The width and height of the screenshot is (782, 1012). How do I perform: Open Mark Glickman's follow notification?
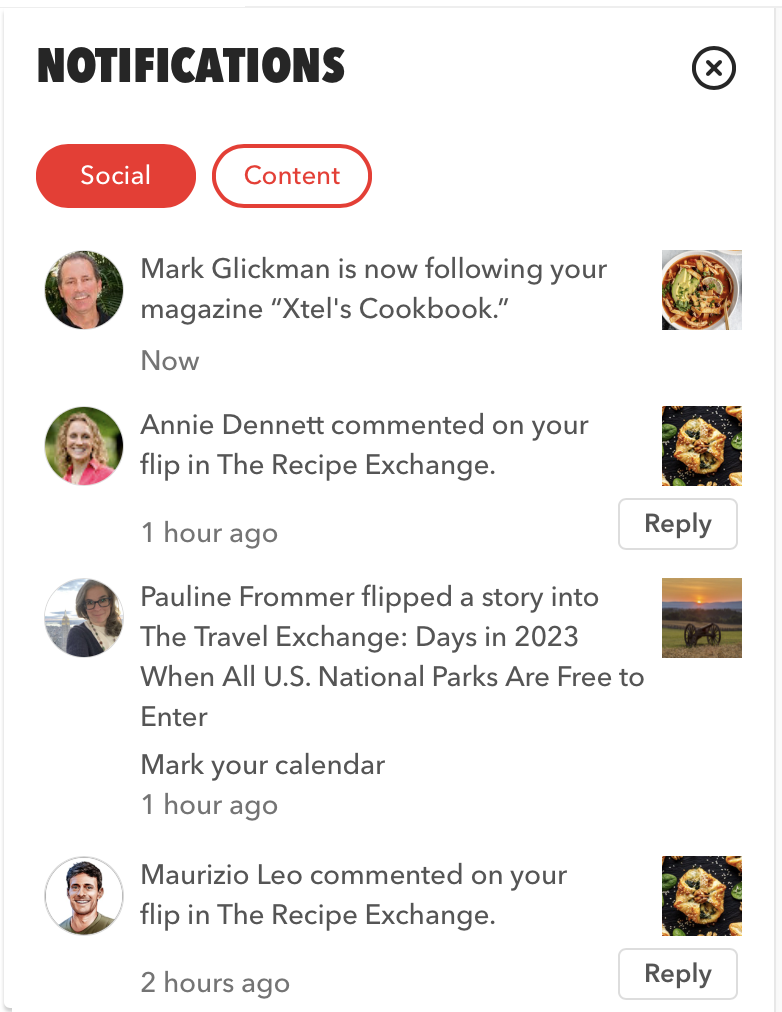tap(373, 289)
